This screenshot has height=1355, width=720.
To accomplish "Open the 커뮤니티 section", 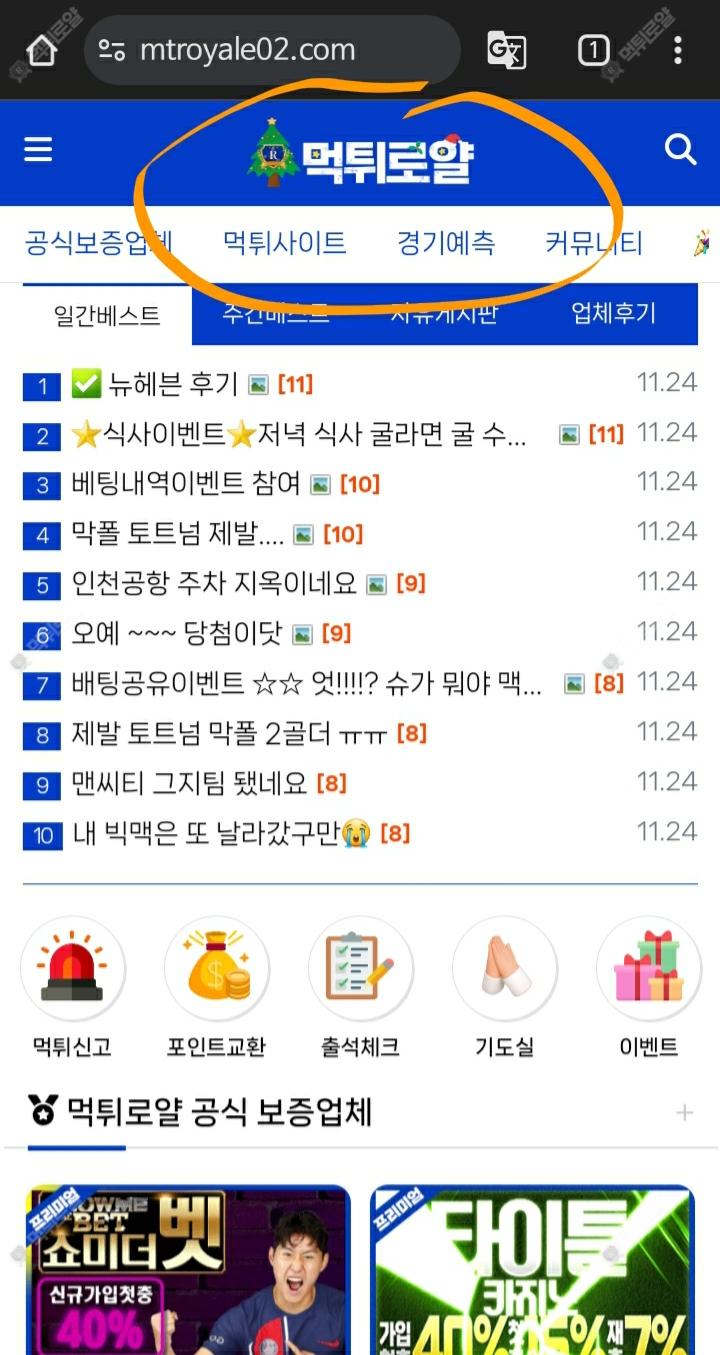I will pos(594,243).
